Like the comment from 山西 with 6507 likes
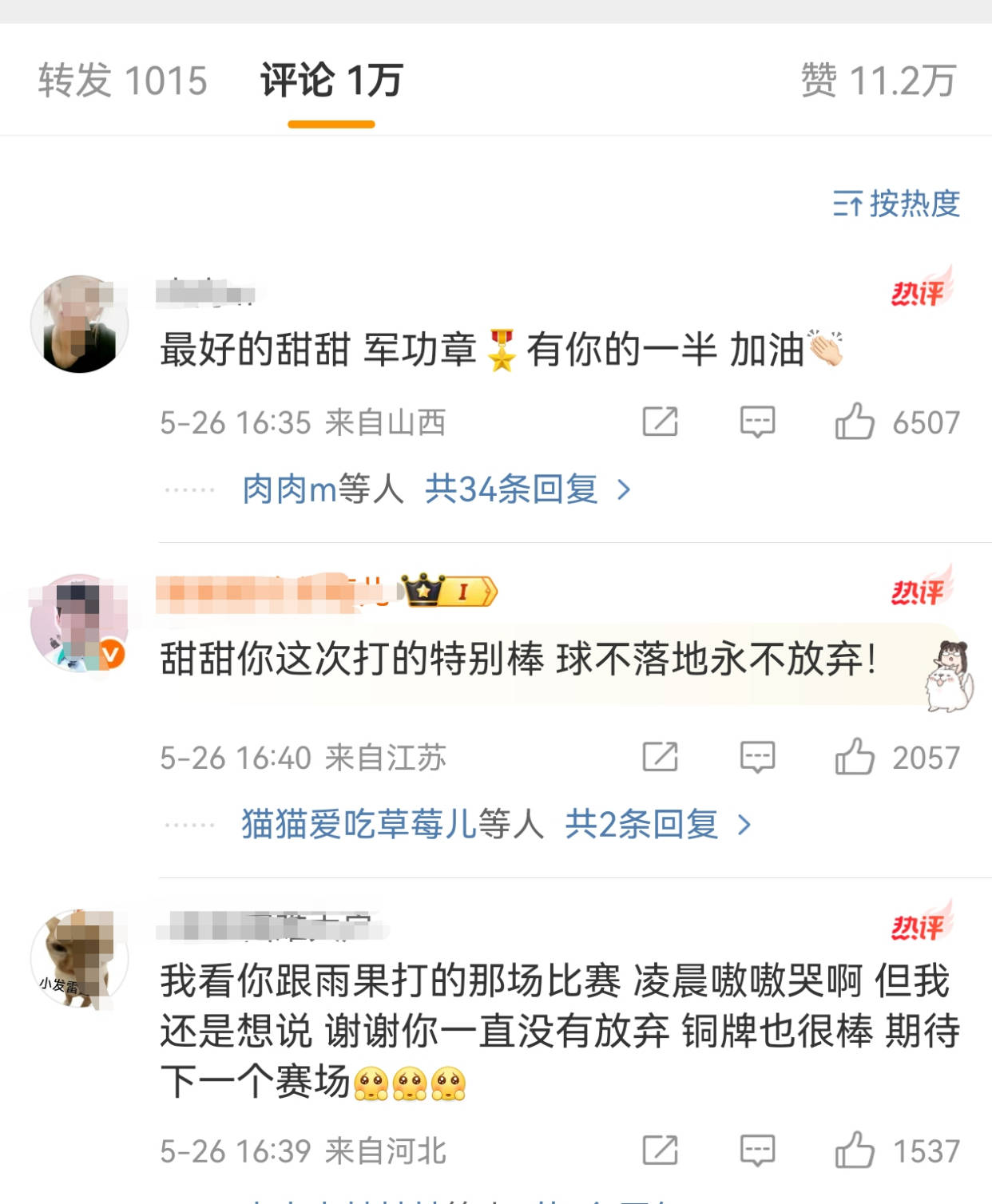 point(855,422)
